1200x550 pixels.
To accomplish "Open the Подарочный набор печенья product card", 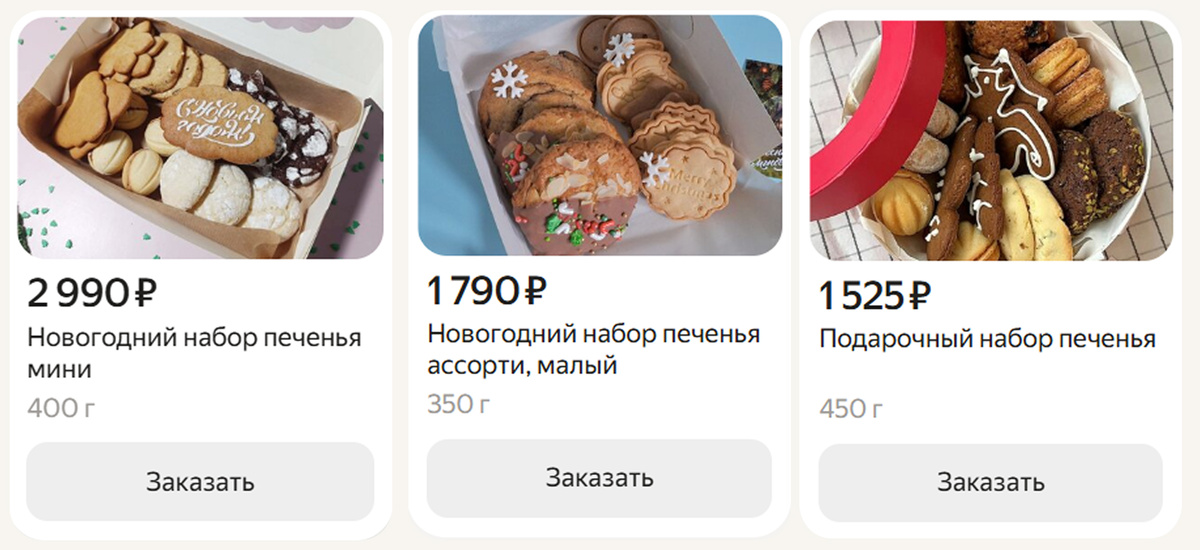I will pos(990,138).
